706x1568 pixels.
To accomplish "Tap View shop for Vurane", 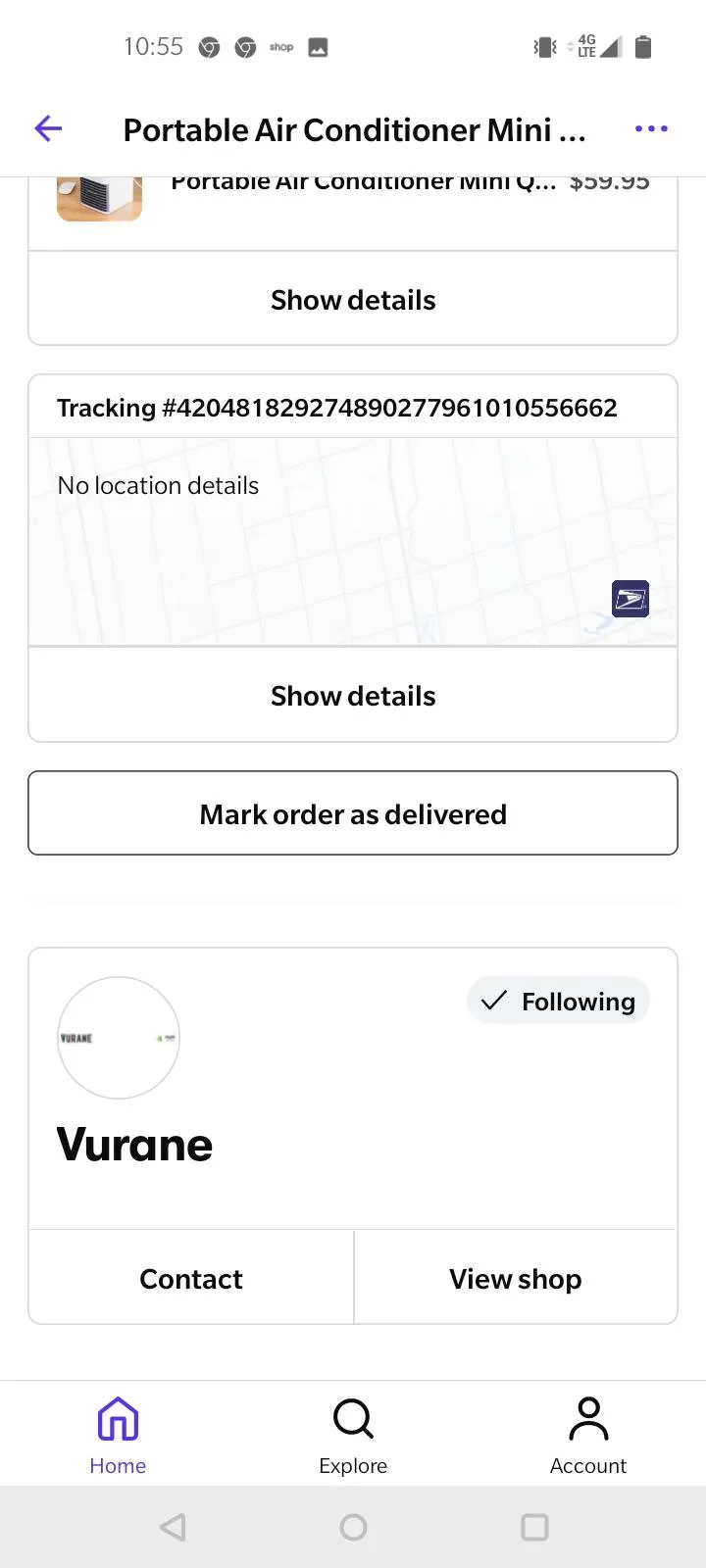I will click(x=516, y=1278).
